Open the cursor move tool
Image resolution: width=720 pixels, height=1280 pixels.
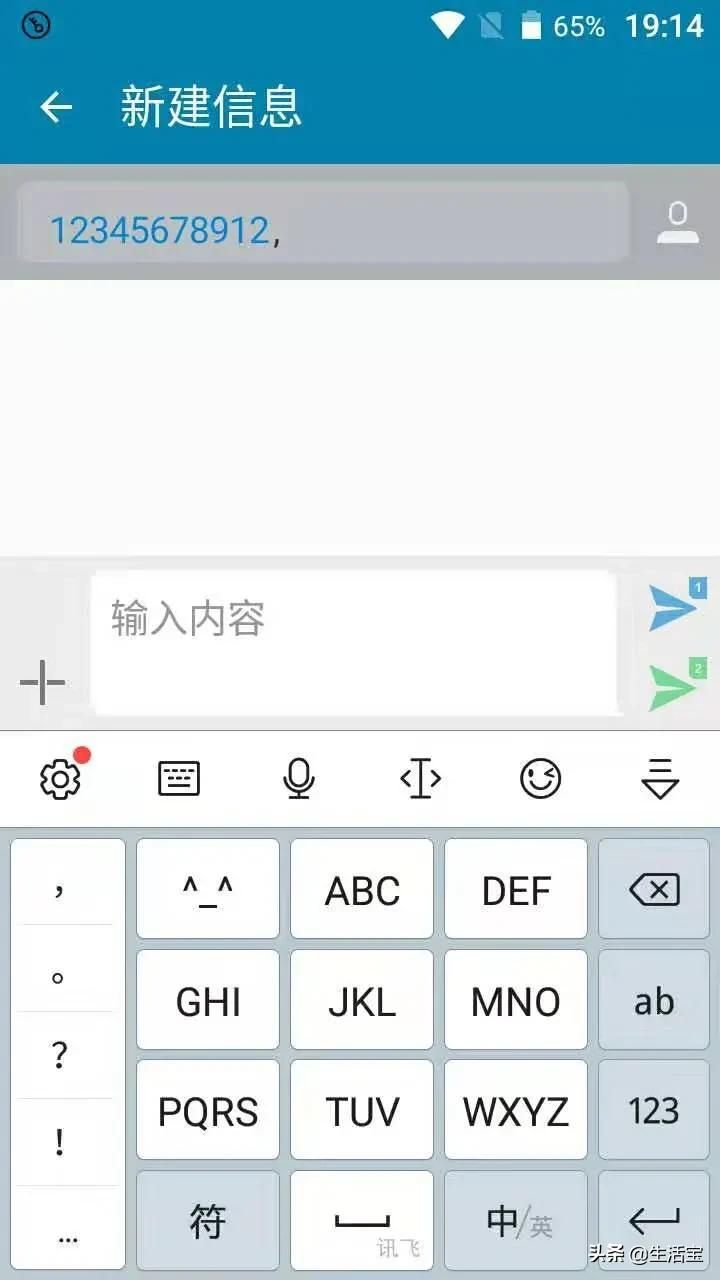point(420,778)
